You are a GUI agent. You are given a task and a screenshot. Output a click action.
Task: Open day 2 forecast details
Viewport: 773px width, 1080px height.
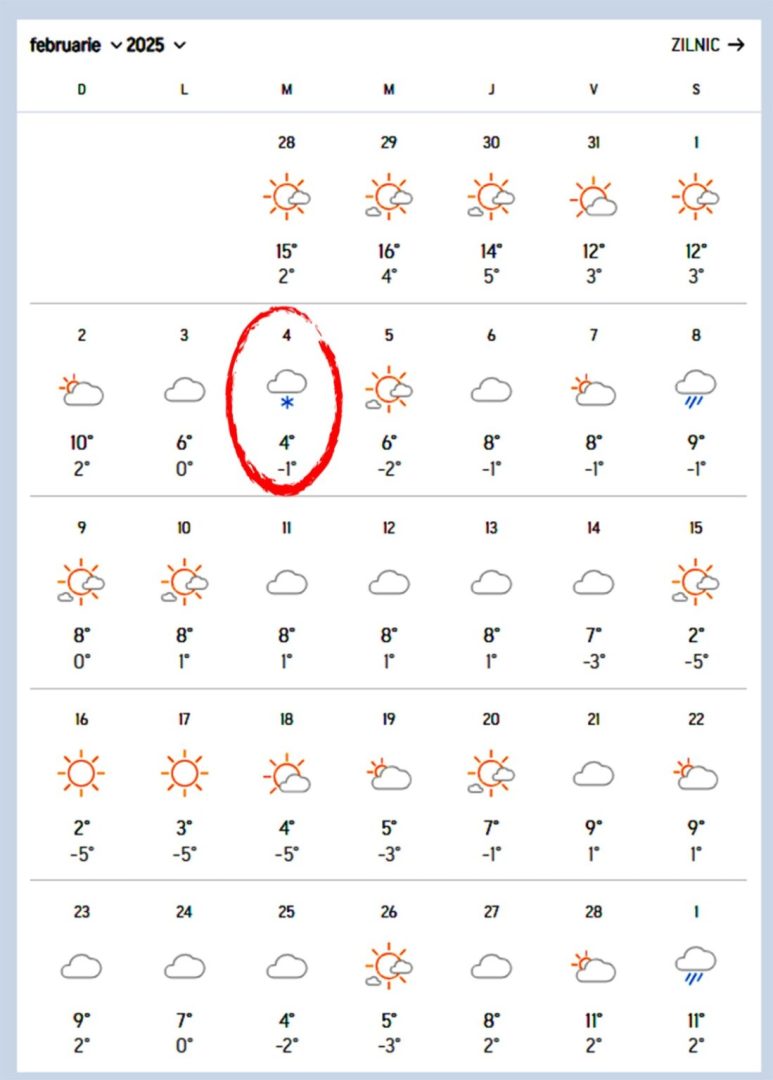pos(81,400)
